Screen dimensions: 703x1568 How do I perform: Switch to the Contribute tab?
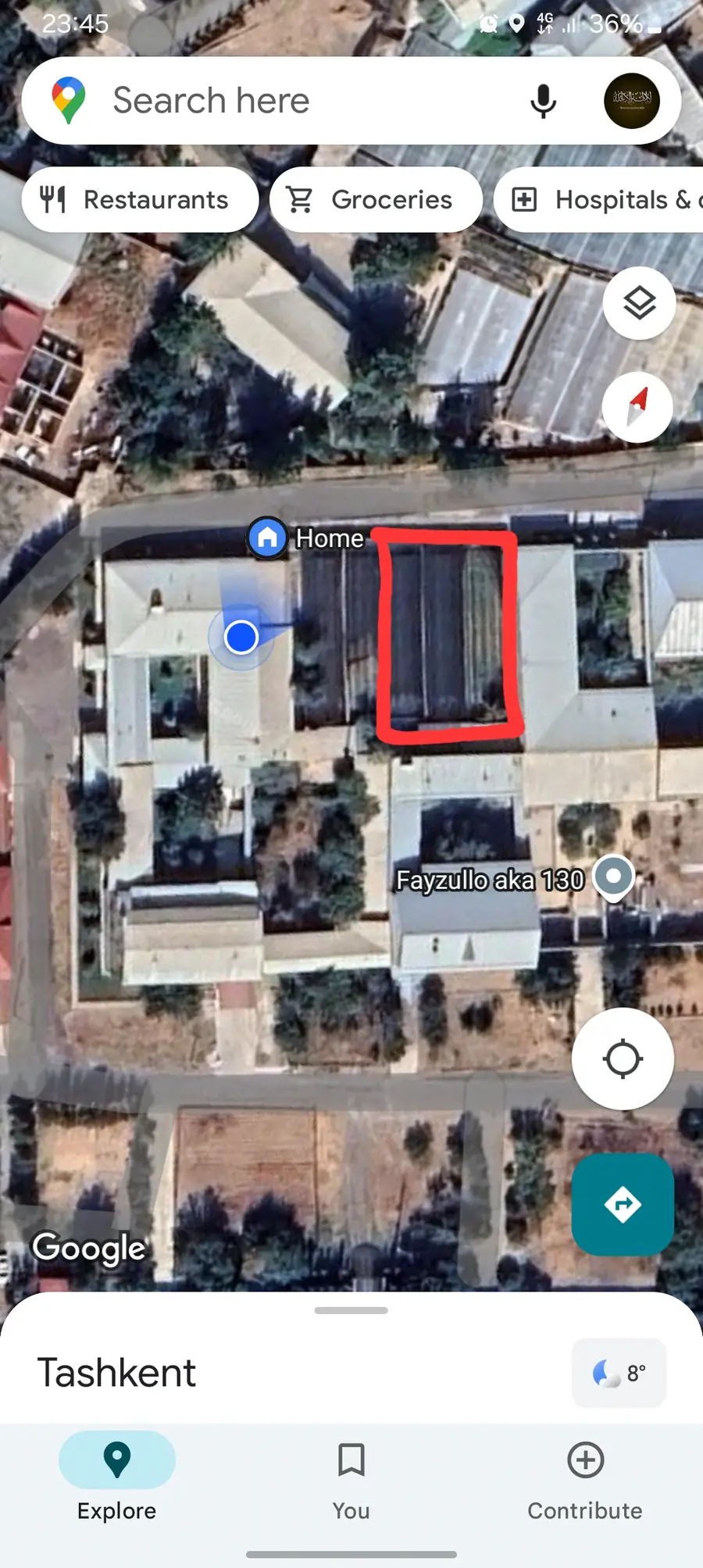[585, 1475]
